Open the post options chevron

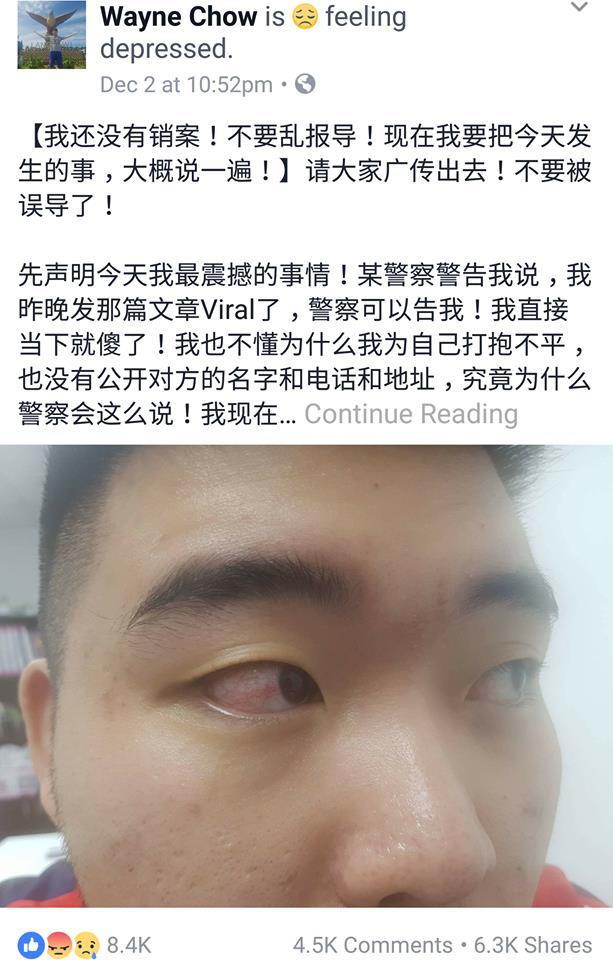point(578,8)
